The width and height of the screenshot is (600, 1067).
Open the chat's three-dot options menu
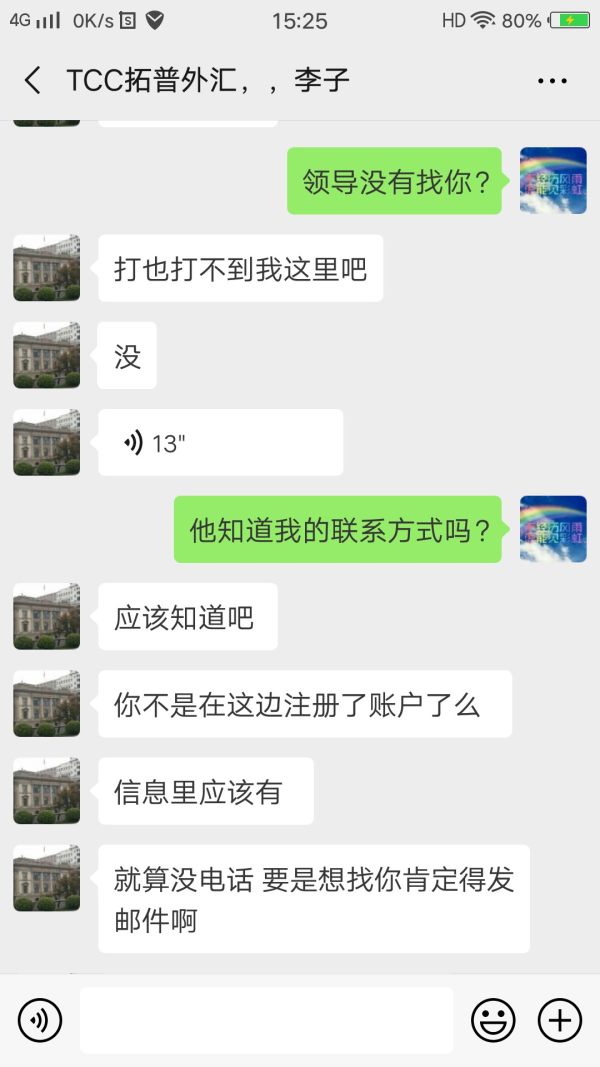pyautogui.click(x=552, y=81)
